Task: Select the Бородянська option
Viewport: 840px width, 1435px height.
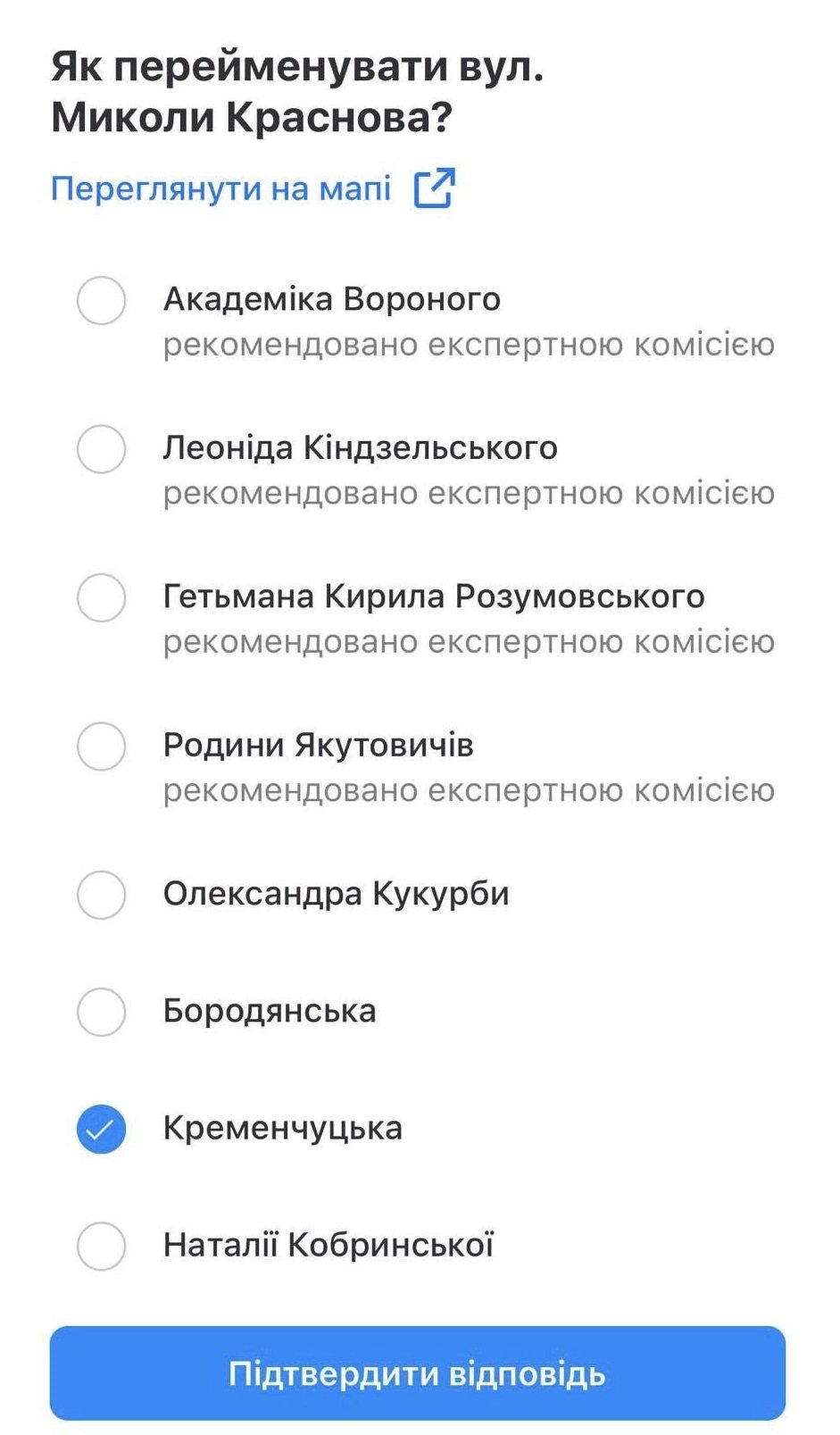Action: pyautogui.click(x=102, y=1012)
